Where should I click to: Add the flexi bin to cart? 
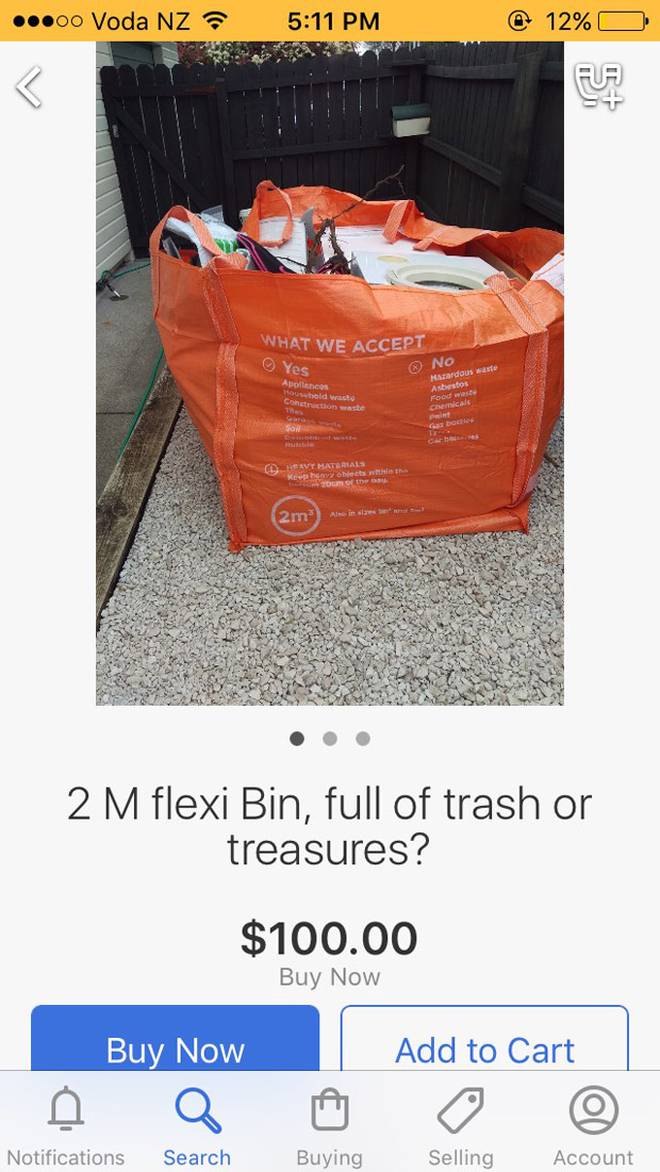(x=484, y=1038)
